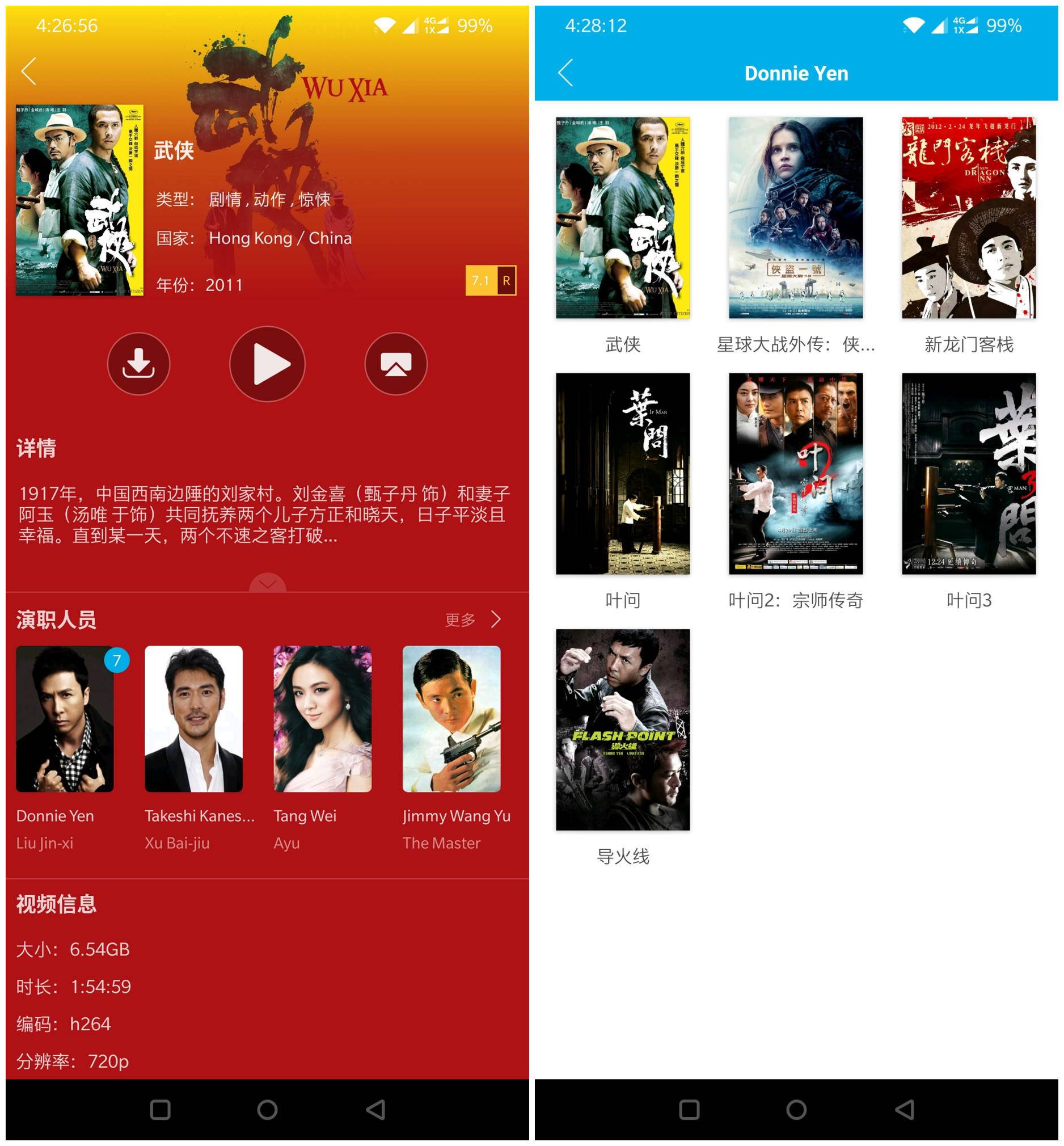Open 更多 cast and crew list
This screenshot has width=1064, height=1146.
coord(473,620)
